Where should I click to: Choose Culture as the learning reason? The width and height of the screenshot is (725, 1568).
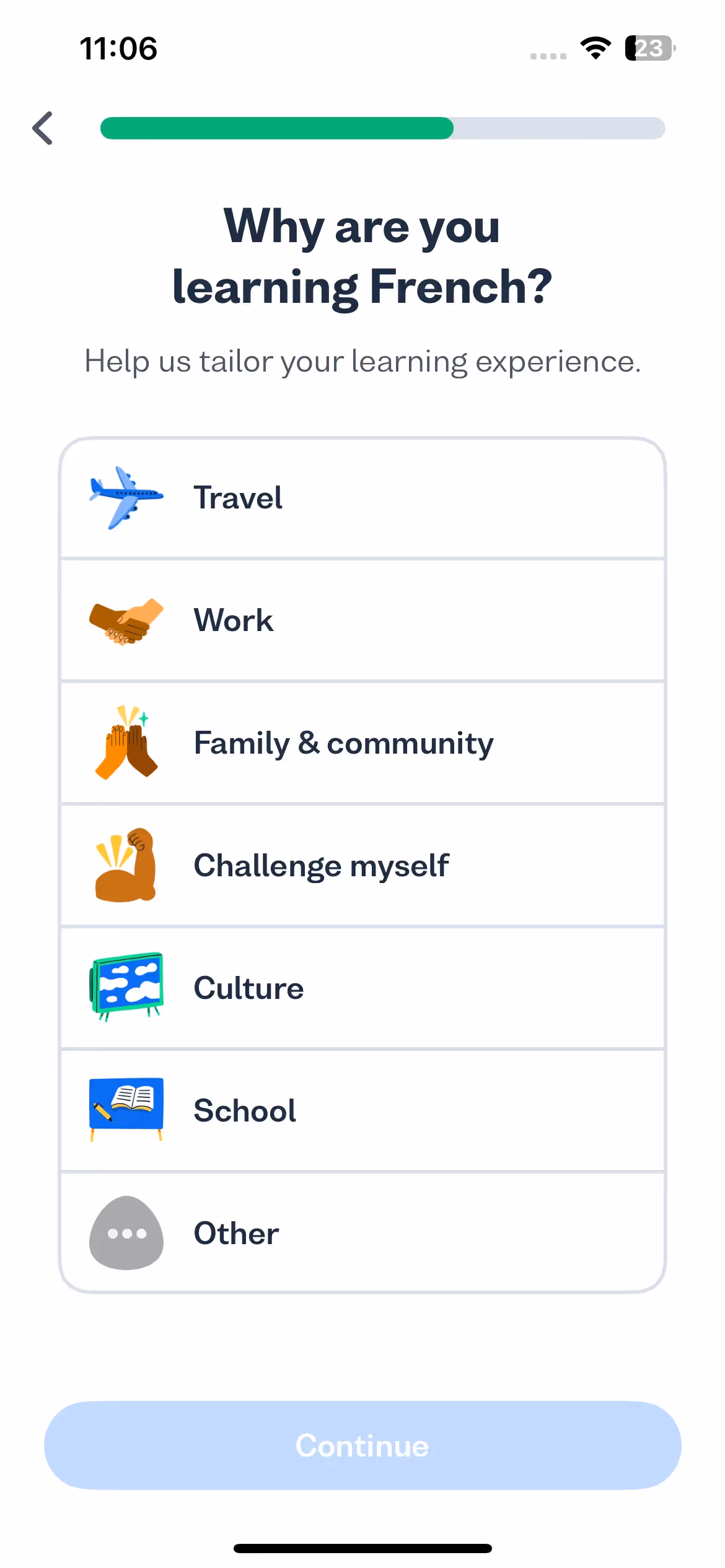(x=362, y=988)
